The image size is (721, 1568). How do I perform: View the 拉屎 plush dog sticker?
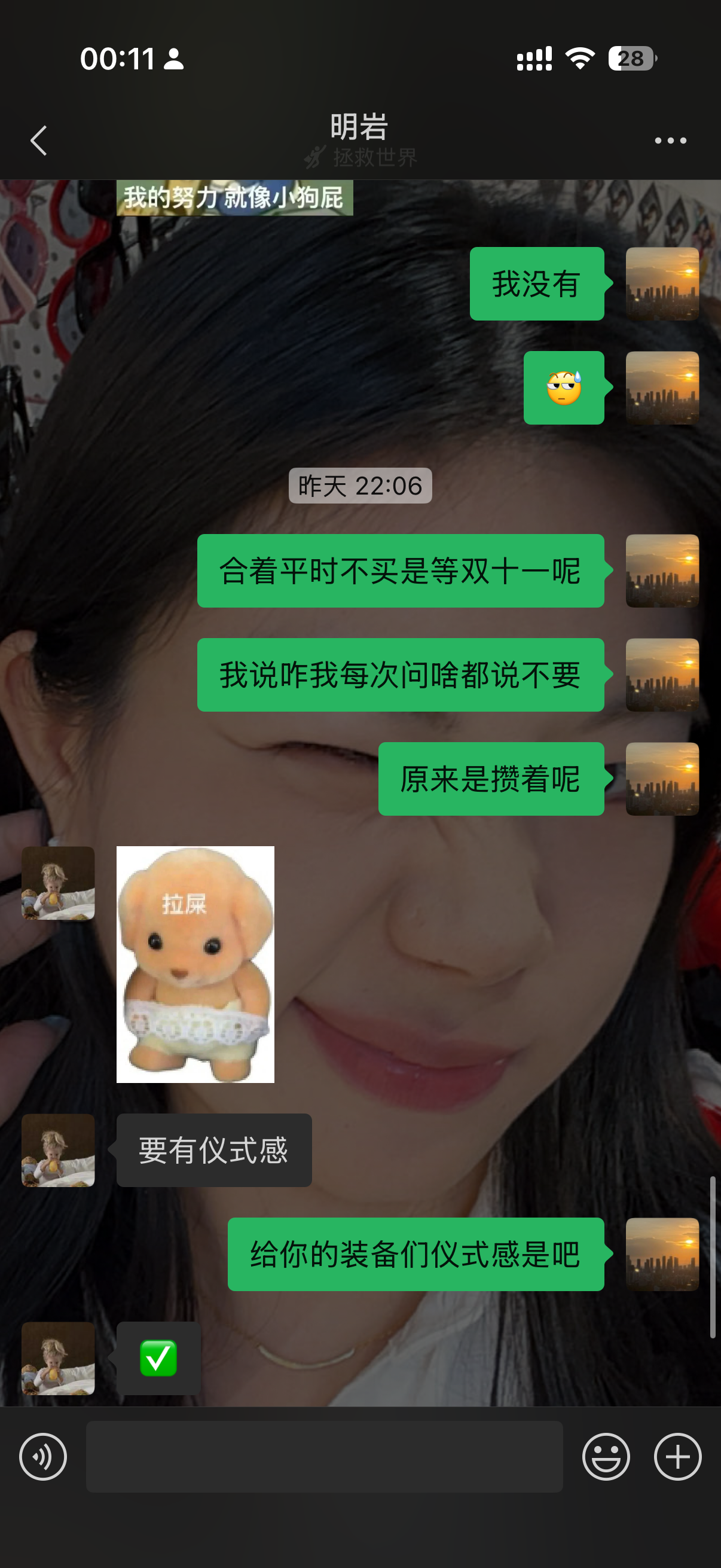(195, 964)
